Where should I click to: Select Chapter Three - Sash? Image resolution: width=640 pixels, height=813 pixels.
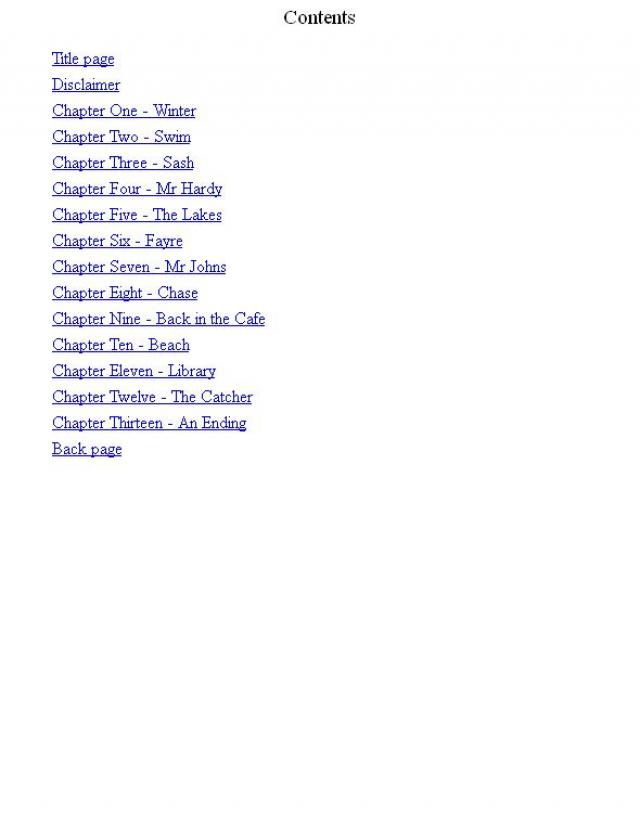pos(123,163)
